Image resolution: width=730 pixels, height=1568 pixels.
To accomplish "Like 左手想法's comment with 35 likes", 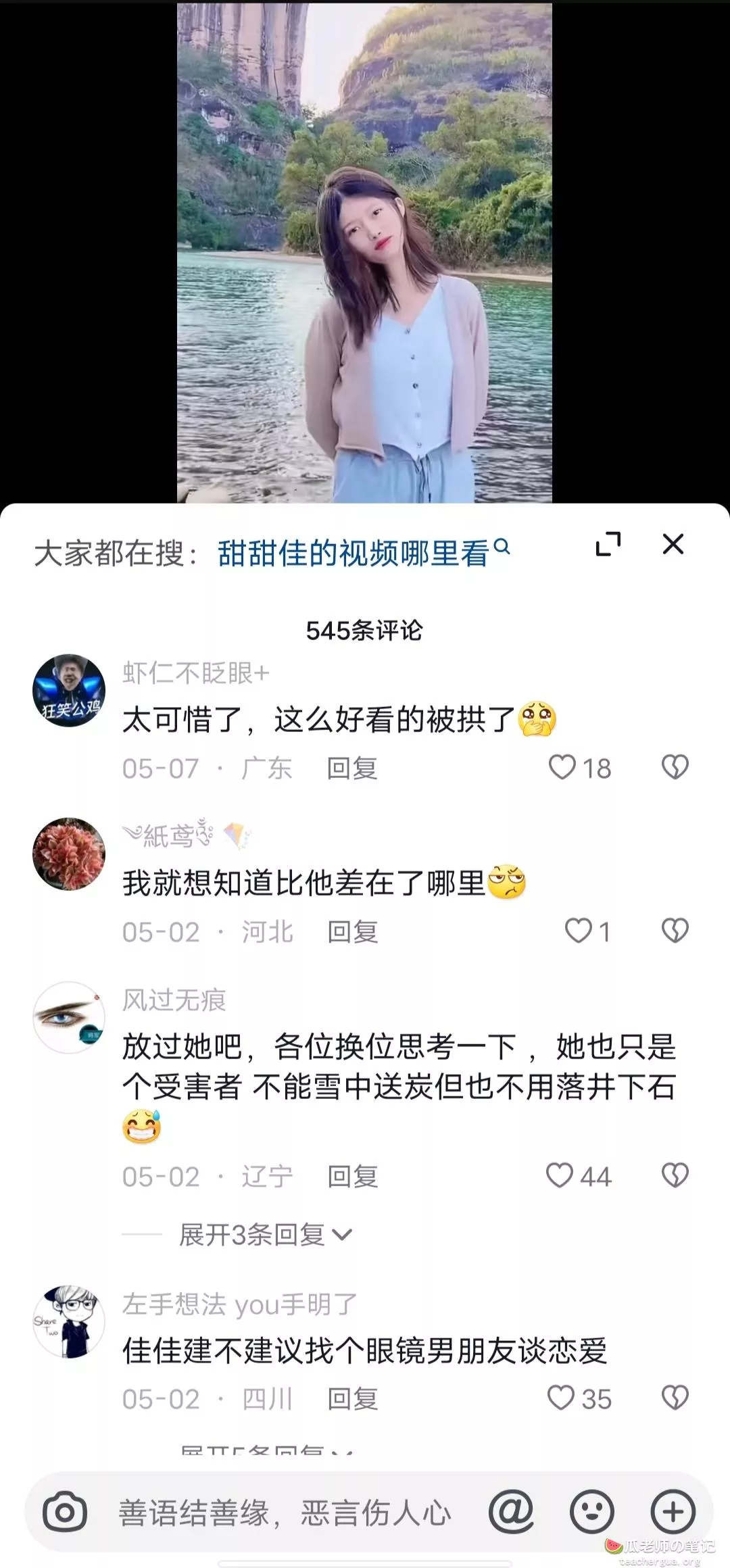I will pyautogui.click(x=561, y=1398).
